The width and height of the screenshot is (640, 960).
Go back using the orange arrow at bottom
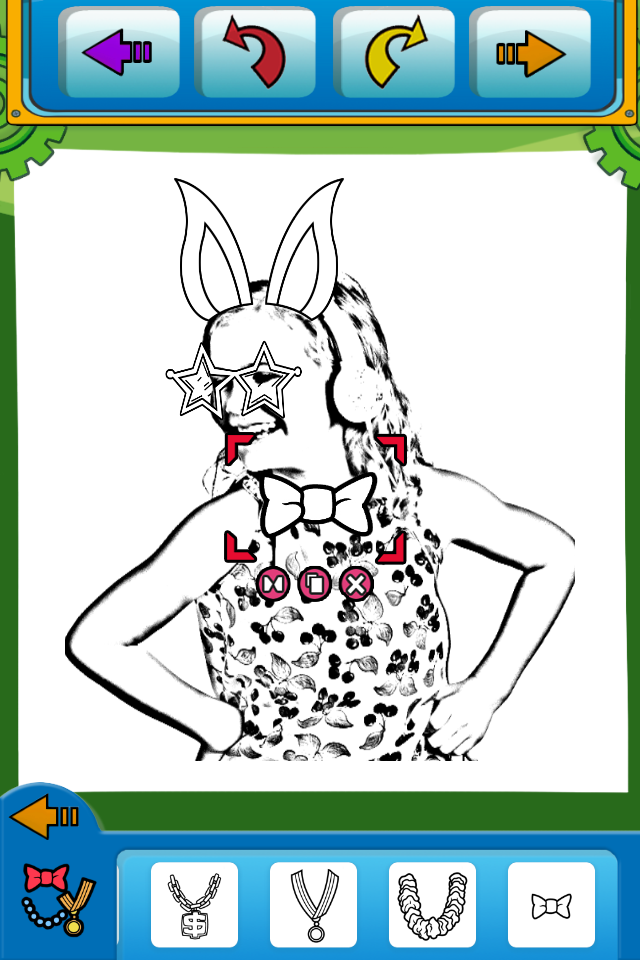44,817
